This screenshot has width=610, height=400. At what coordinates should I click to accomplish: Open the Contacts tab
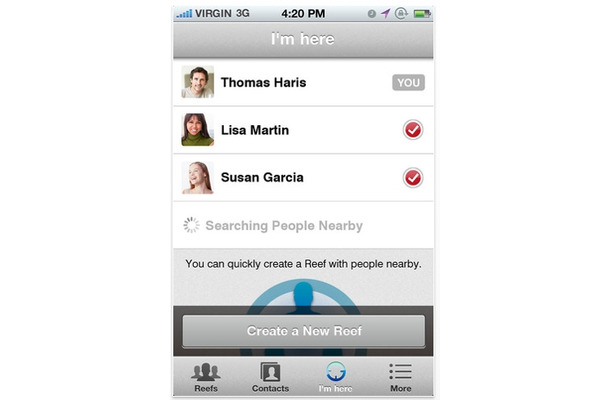(x=270, y=377)
